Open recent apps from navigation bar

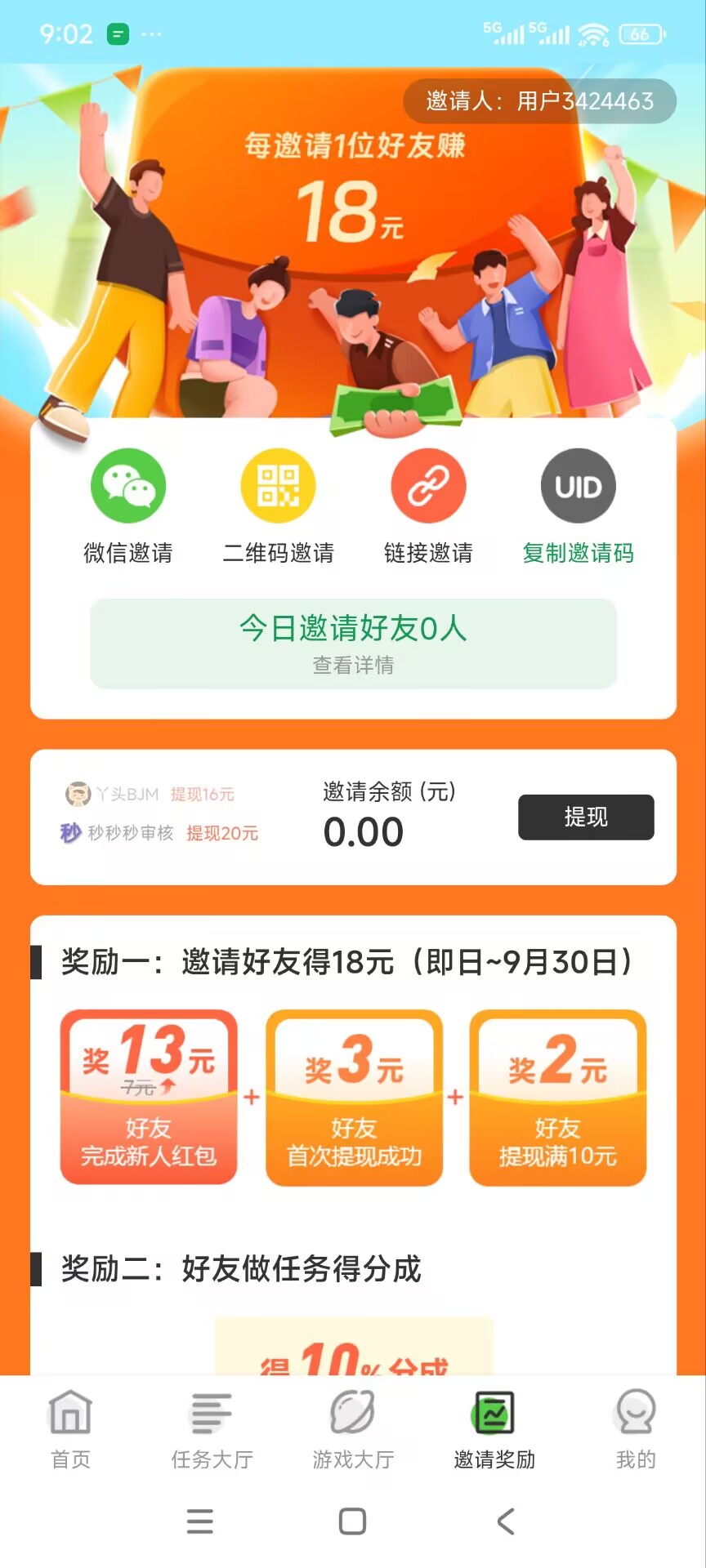pos(200,1521)
